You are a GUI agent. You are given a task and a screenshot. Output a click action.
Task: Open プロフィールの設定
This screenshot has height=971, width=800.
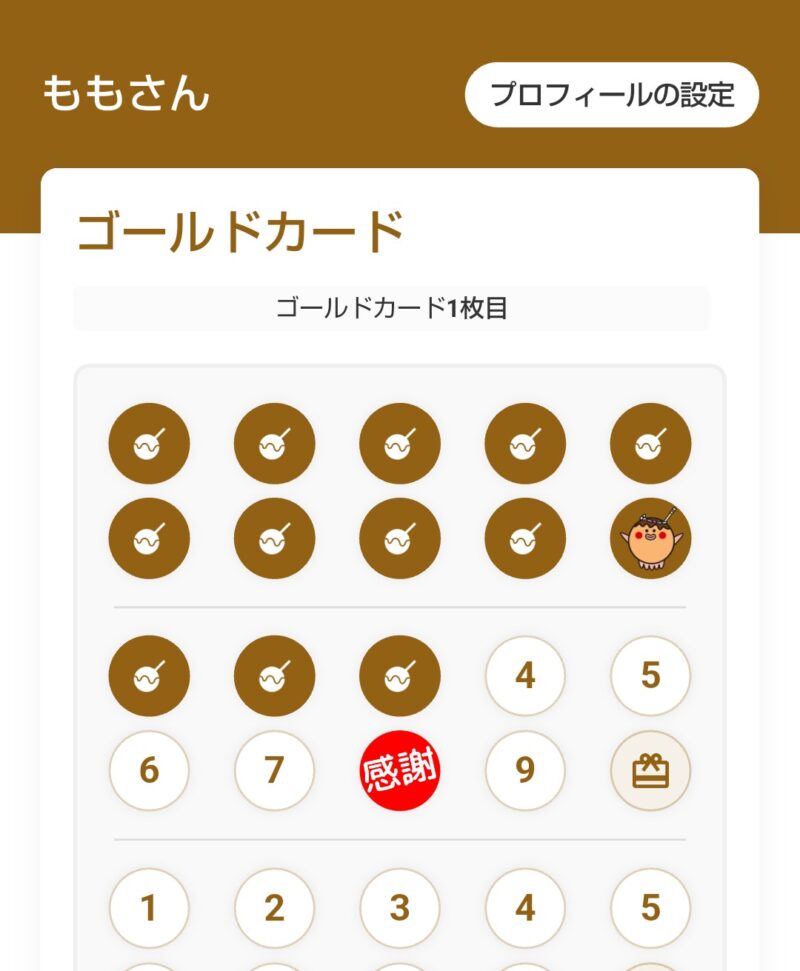pyautogui.click(x=613, y=96)
